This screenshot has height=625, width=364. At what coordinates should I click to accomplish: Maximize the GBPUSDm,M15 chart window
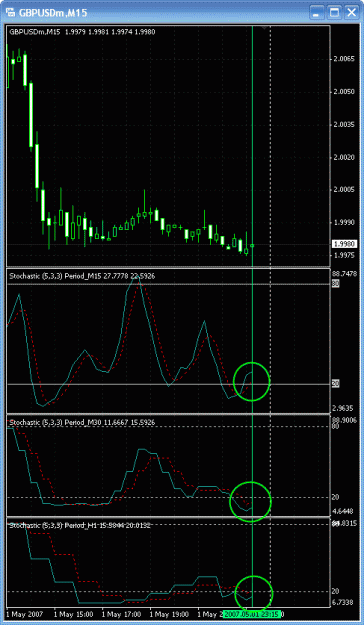click(x=334, y=12)
